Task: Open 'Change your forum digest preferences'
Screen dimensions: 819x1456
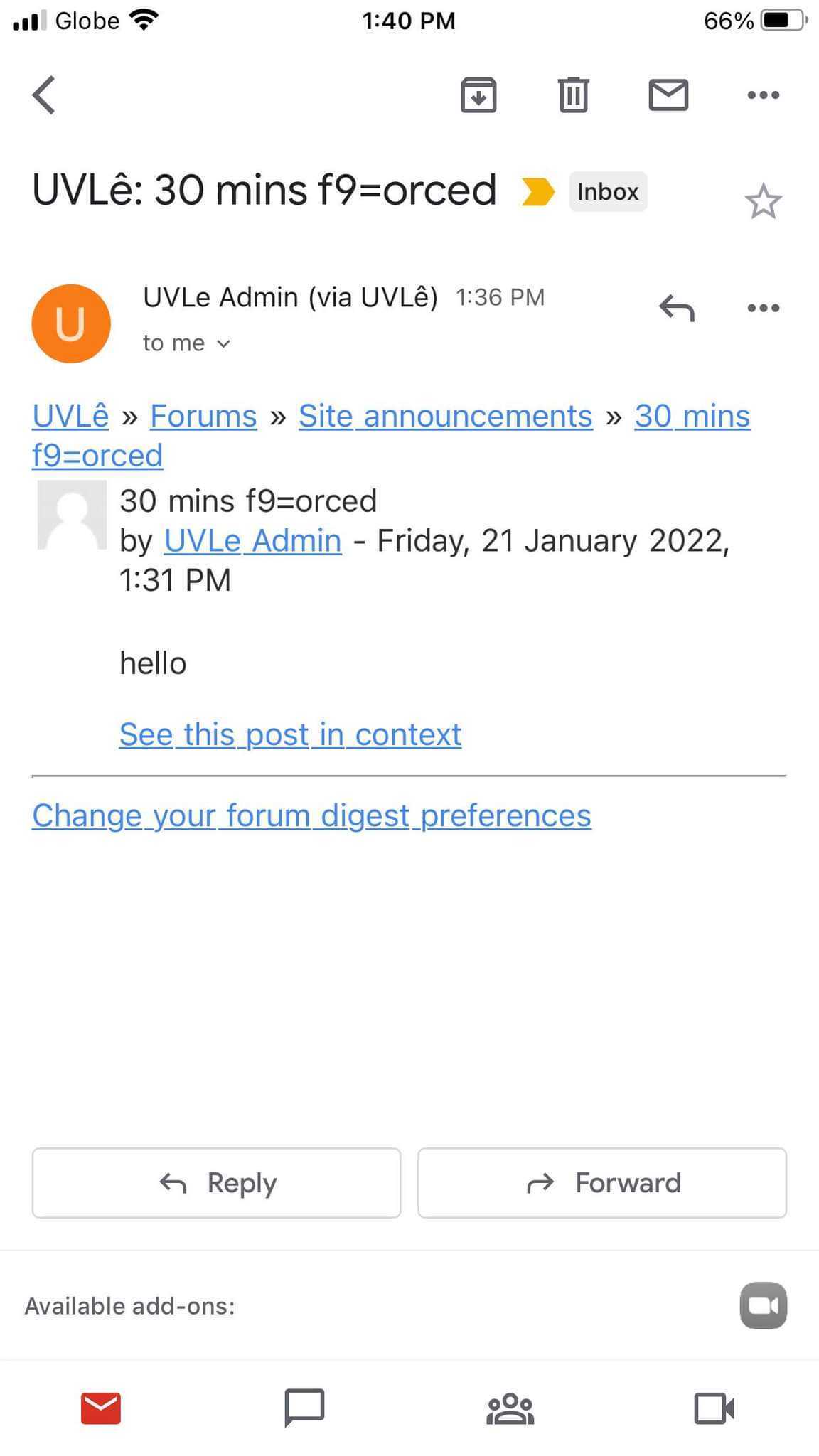Action: pyautogui.click(x=311, y=815)
